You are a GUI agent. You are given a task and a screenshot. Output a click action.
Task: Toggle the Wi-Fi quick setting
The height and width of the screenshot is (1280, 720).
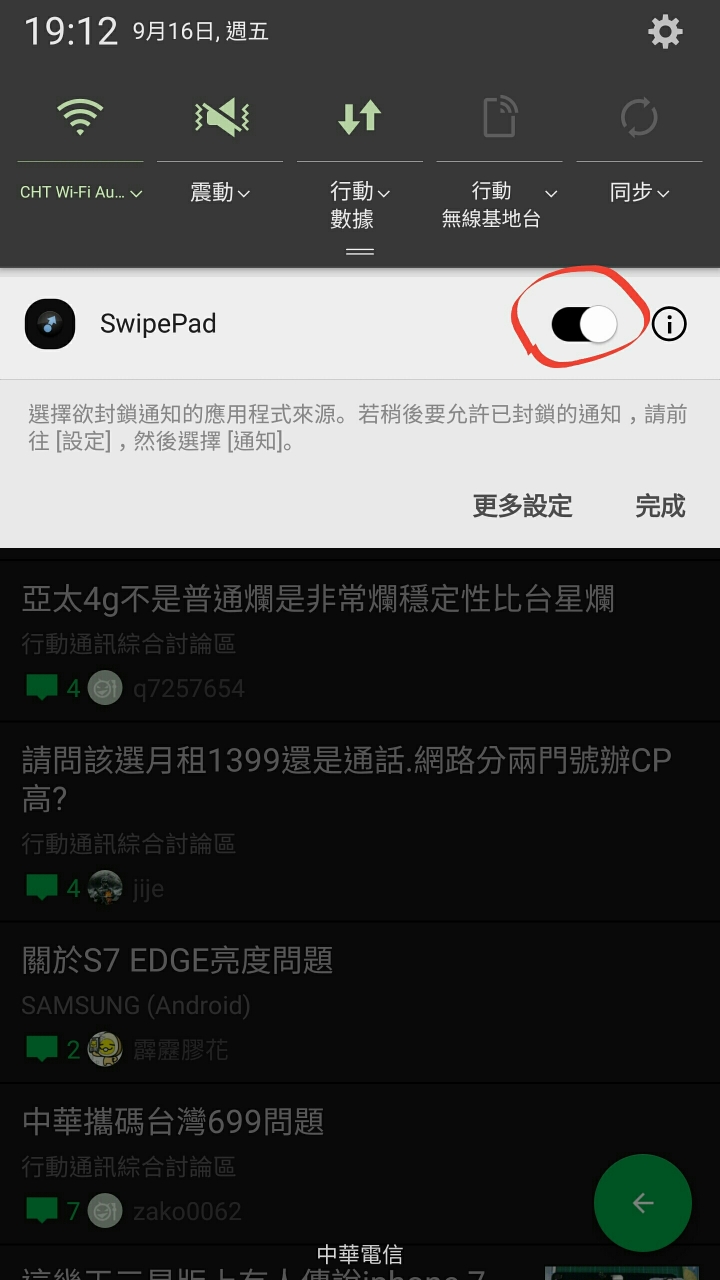click(80, 118)
